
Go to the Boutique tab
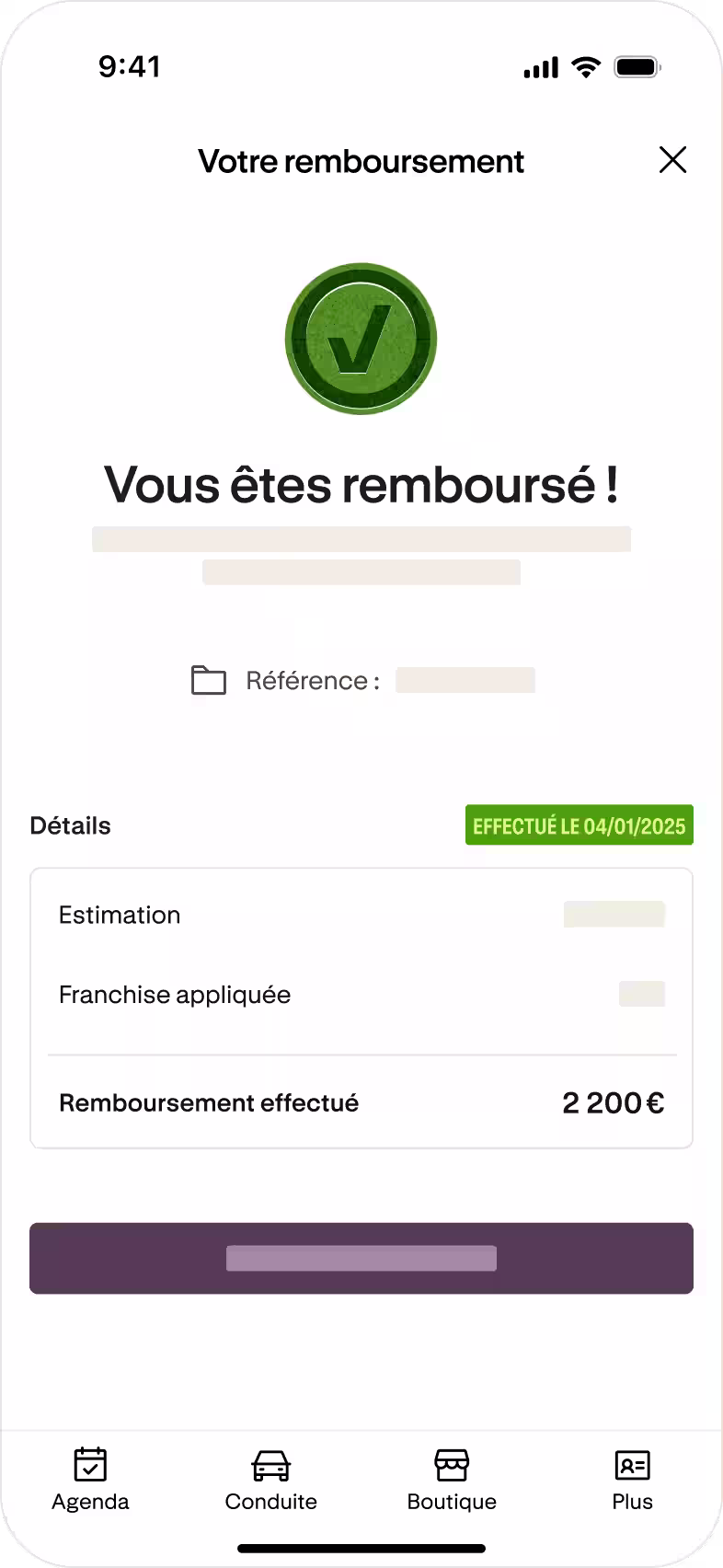[x=452, y=1480]
